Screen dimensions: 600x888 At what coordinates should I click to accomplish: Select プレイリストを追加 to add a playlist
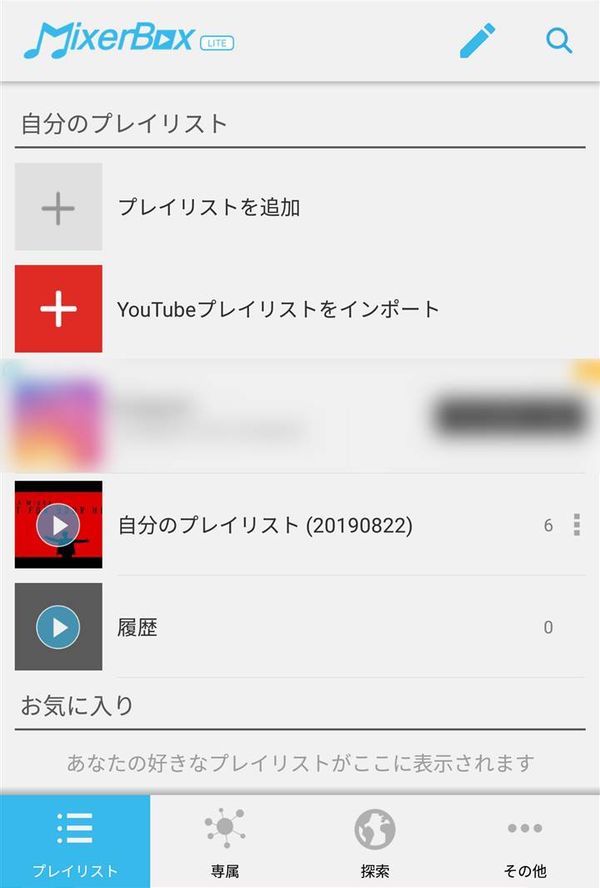(300, 207)
